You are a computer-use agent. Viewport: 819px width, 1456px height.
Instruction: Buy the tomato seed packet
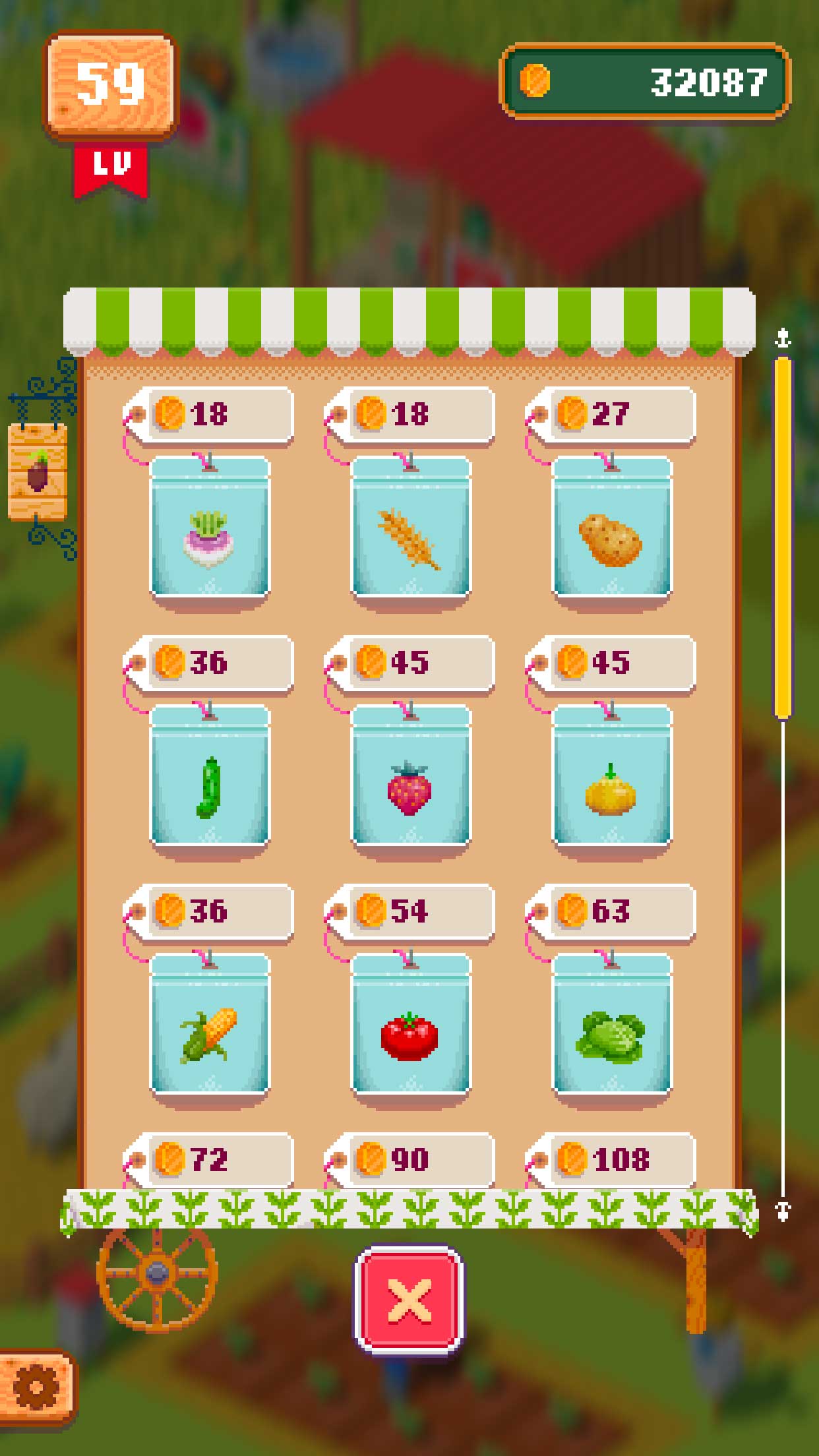tap(411, 1025)
